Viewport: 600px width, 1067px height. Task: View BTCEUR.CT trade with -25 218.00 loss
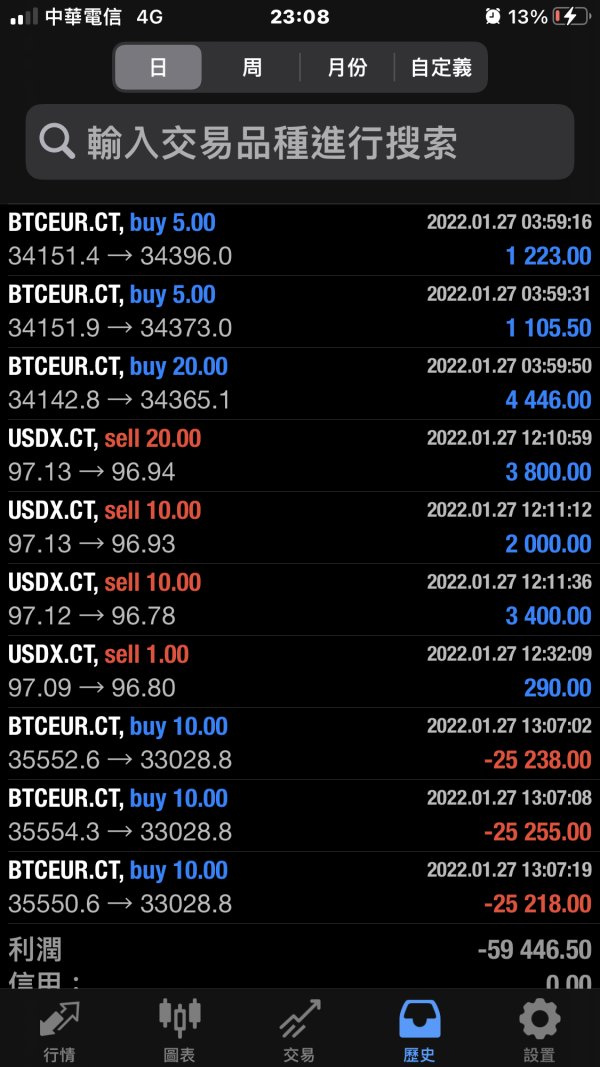300,888
